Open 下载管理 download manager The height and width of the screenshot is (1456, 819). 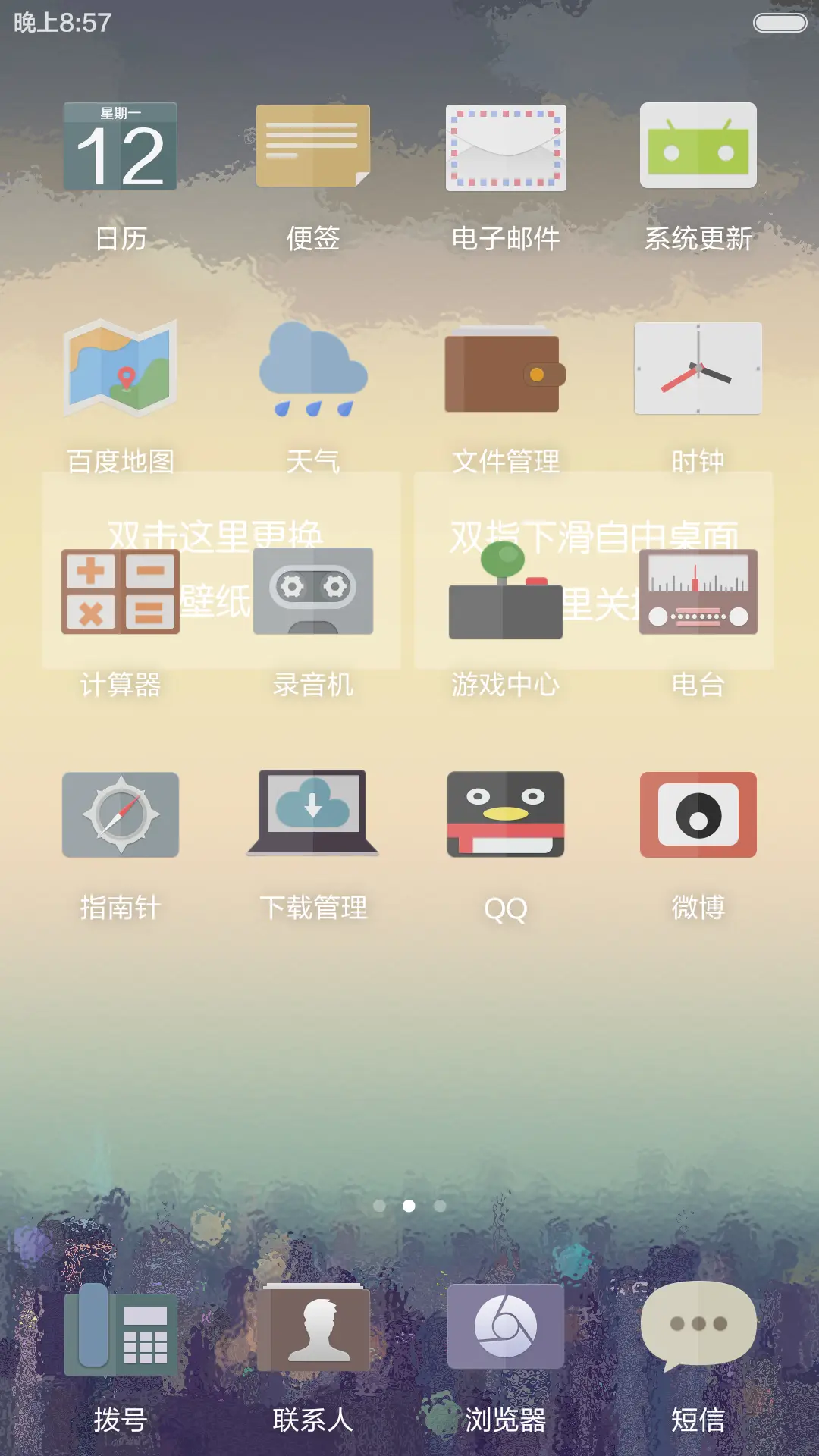click(312, 813)
